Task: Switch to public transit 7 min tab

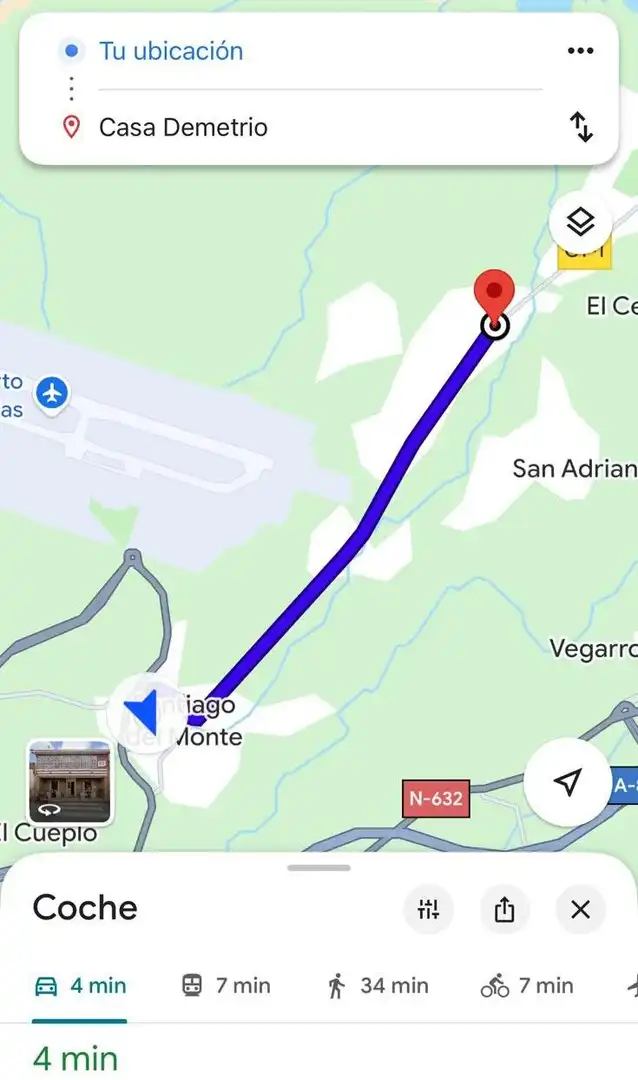Action: pyautogui.click(x=225, y=986)
